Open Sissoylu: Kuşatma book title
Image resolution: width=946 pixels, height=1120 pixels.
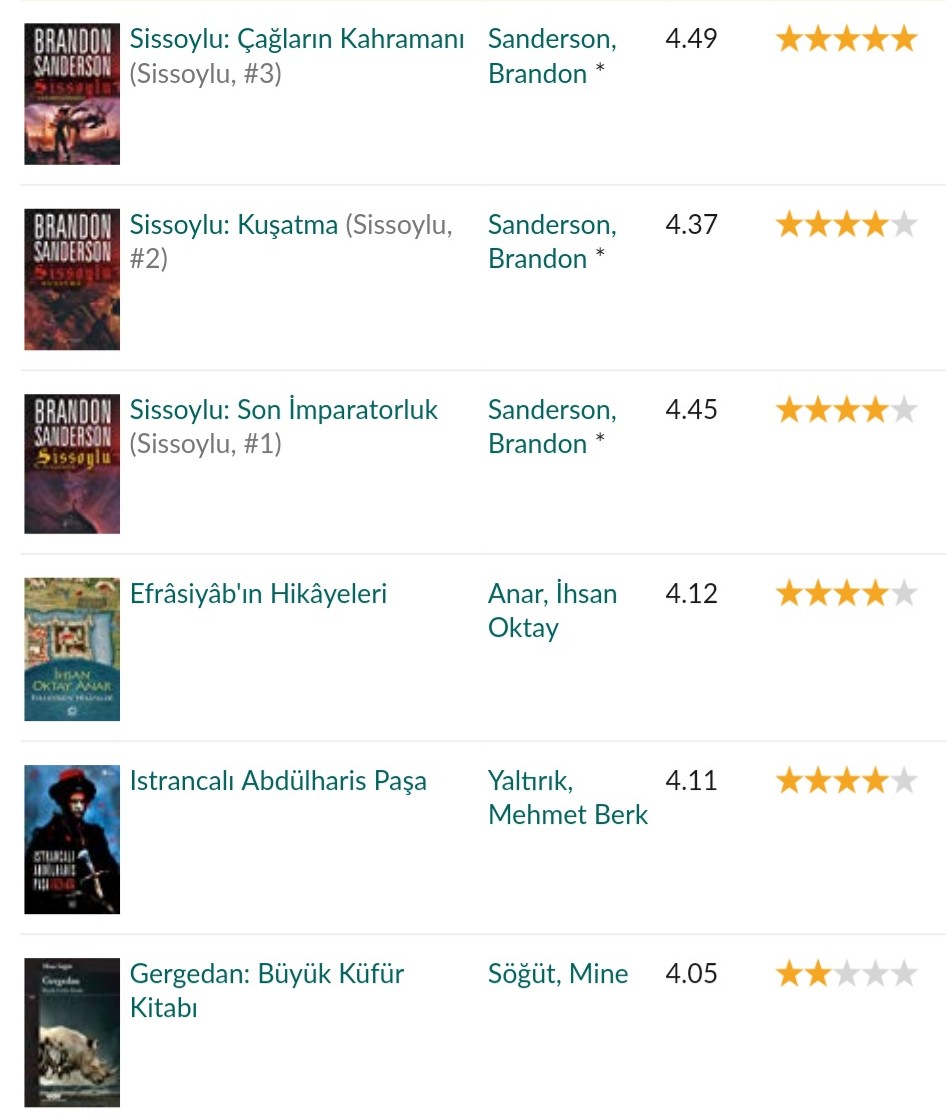[x=234, y=225]
